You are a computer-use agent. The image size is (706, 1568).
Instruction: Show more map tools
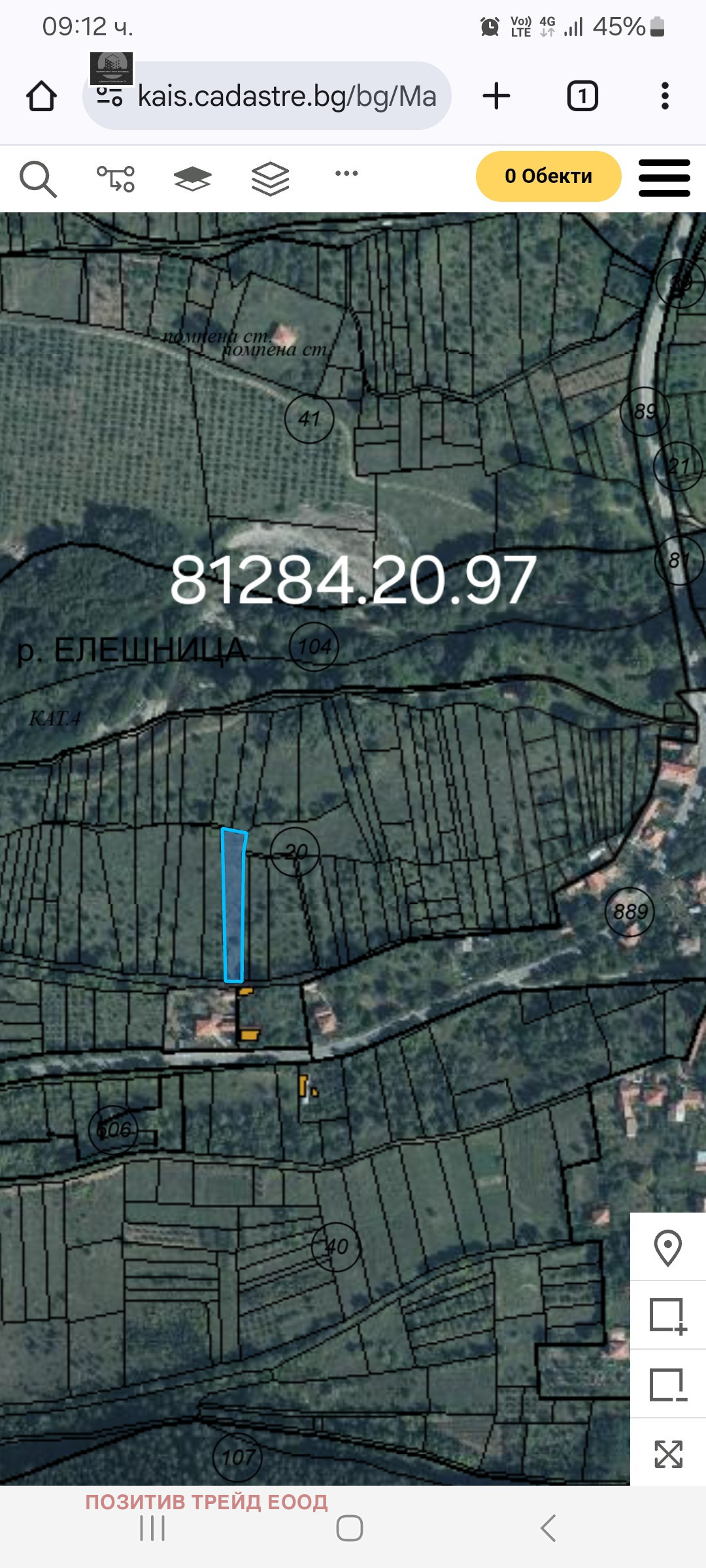pyautogui.click(x=346, y=174)
